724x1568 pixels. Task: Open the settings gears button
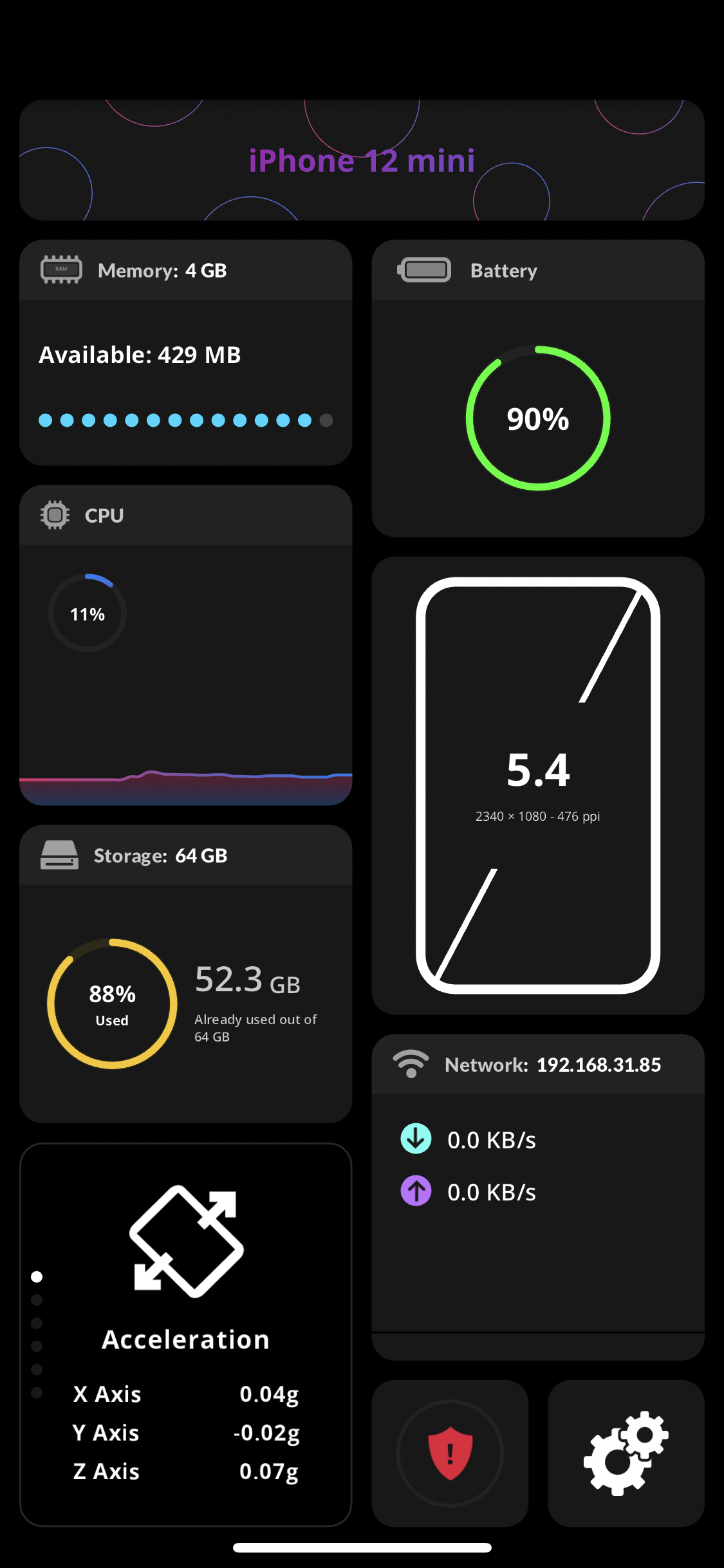[x=626, y=1453]
